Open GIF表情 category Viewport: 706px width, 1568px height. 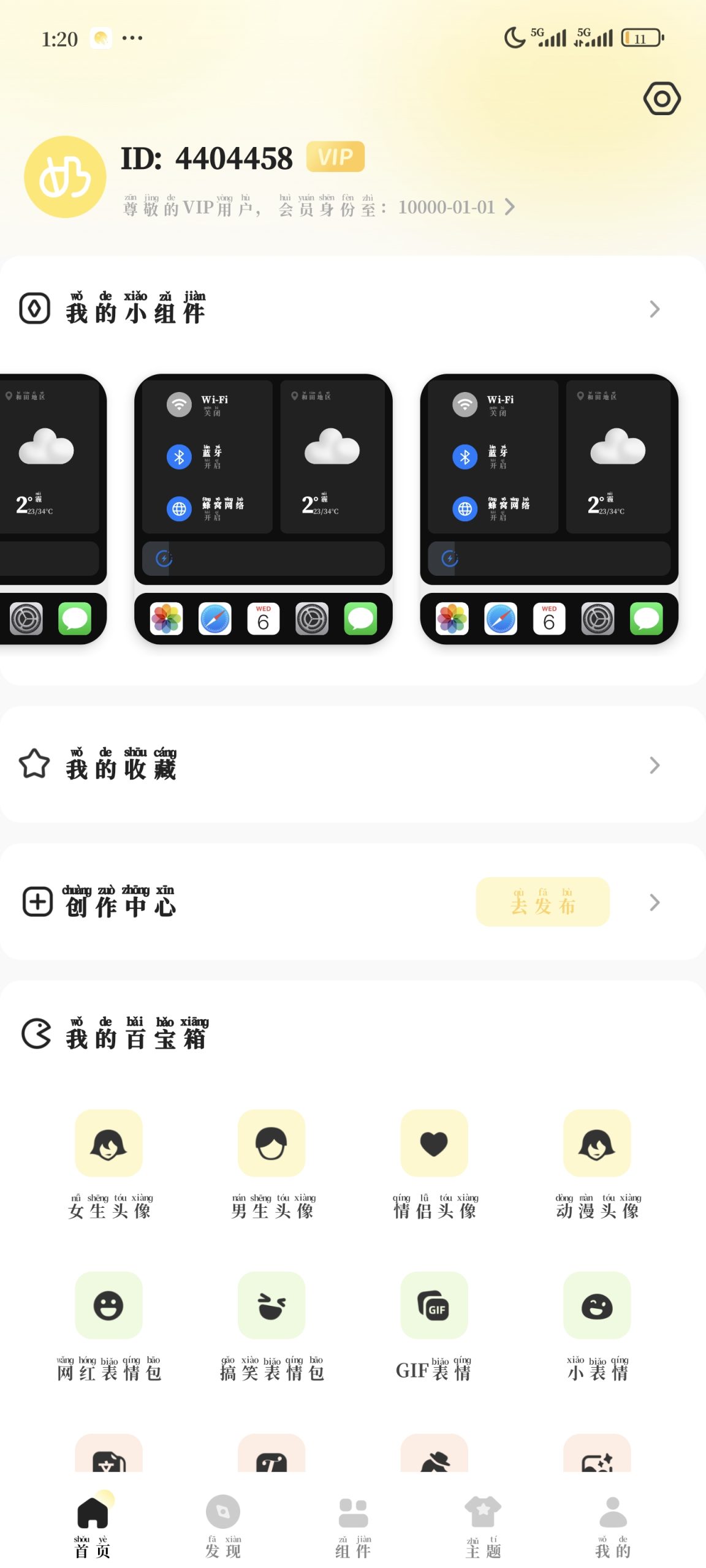(434, 1326)
